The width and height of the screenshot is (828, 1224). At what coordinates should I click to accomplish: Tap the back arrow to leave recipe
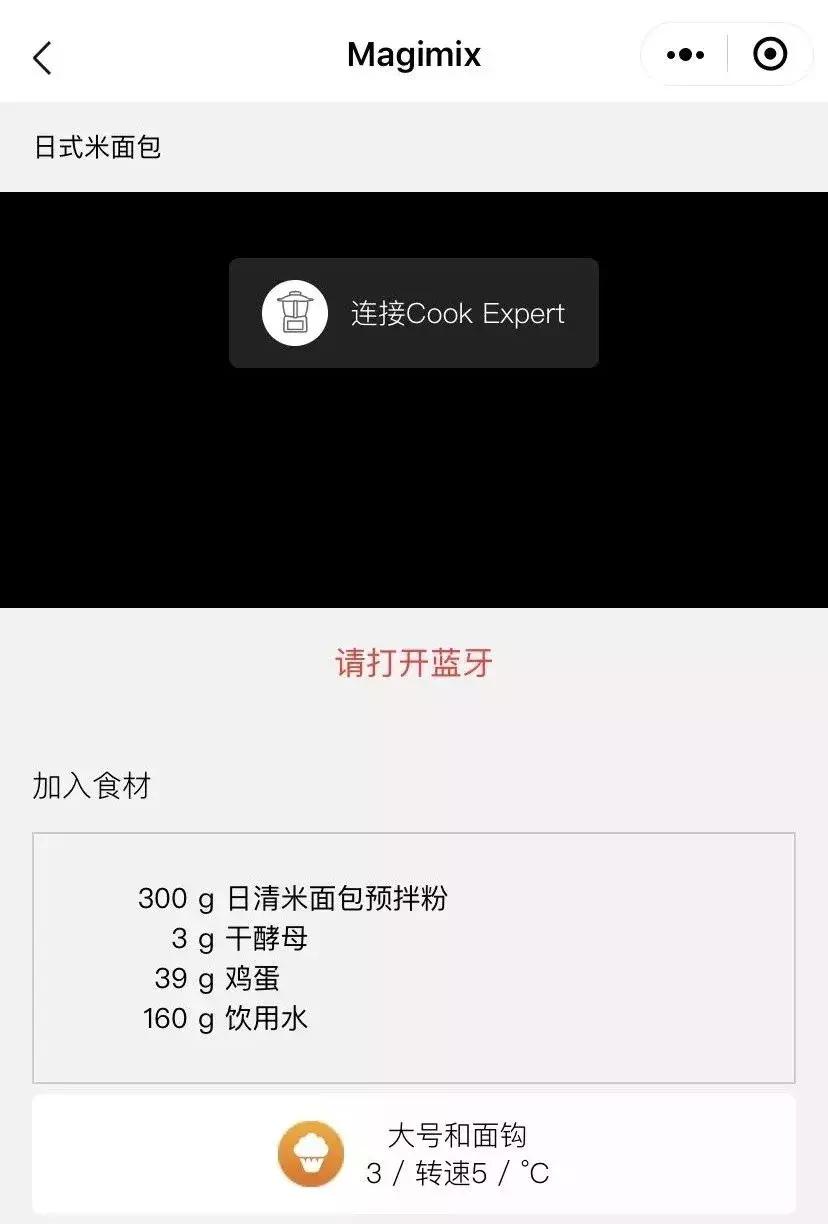[42, 57]
